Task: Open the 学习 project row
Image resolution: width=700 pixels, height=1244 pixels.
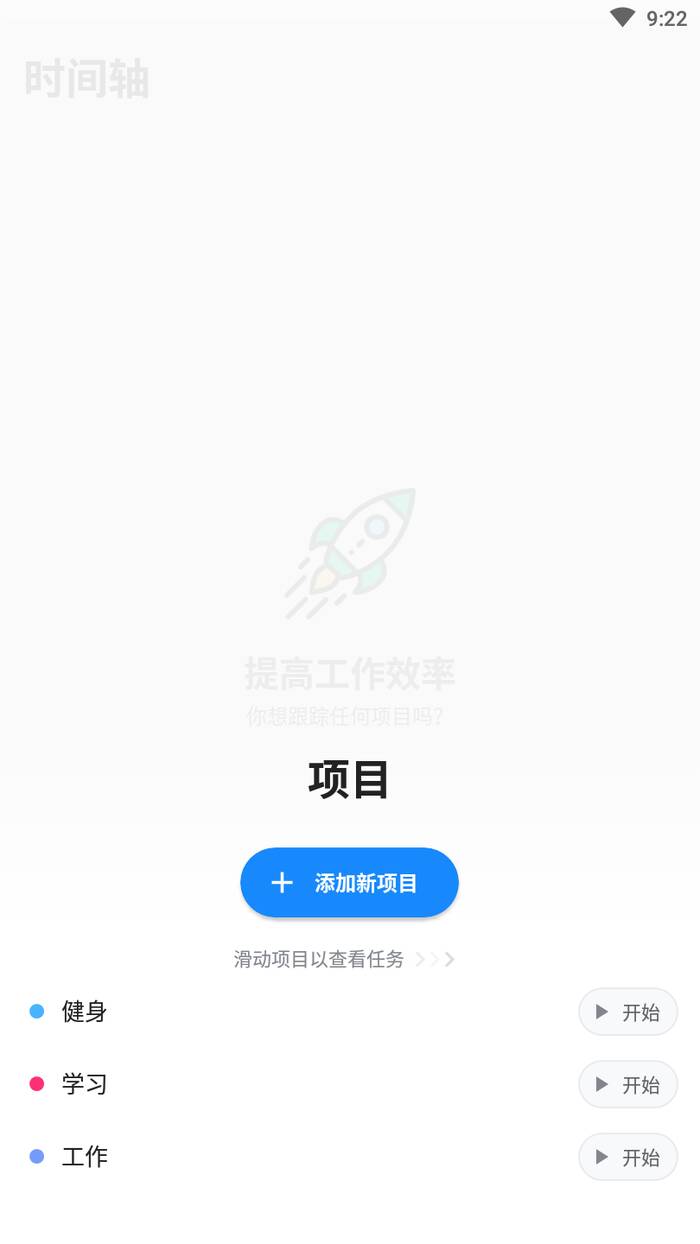Action: pyautogui.click(x=85, y=1084)
